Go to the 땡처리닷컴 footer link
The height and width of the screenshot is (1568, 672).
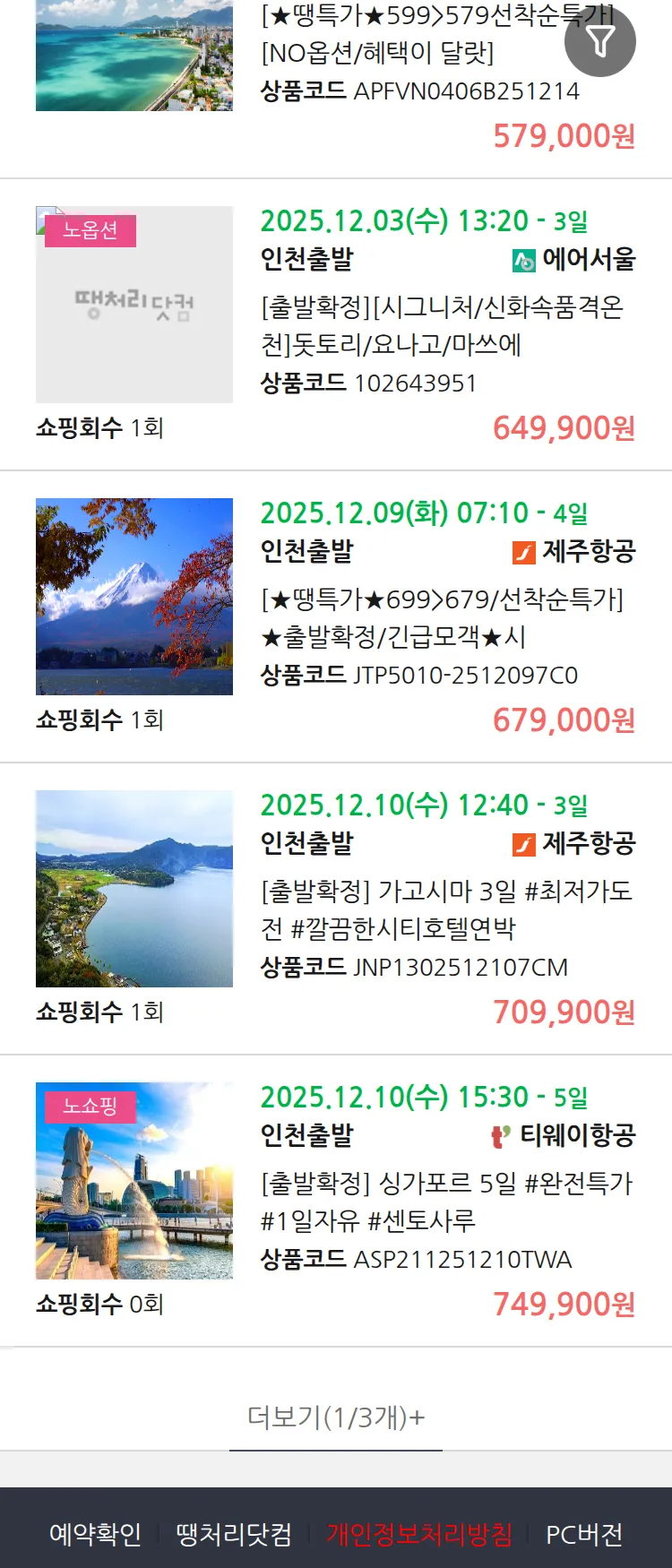pos(234,1534)
